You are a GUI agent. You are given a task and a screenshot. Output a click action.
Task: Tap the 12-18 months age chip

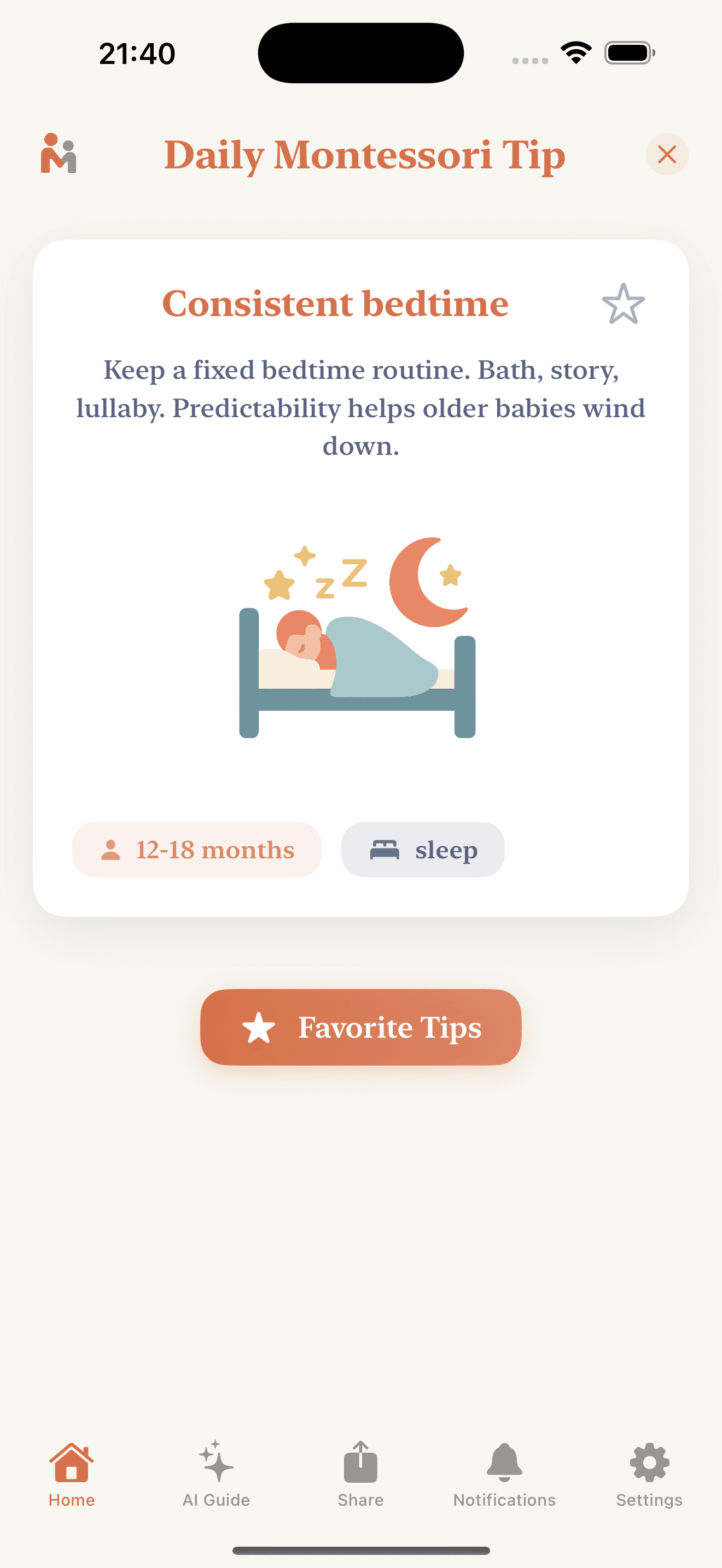pos(196,849)
